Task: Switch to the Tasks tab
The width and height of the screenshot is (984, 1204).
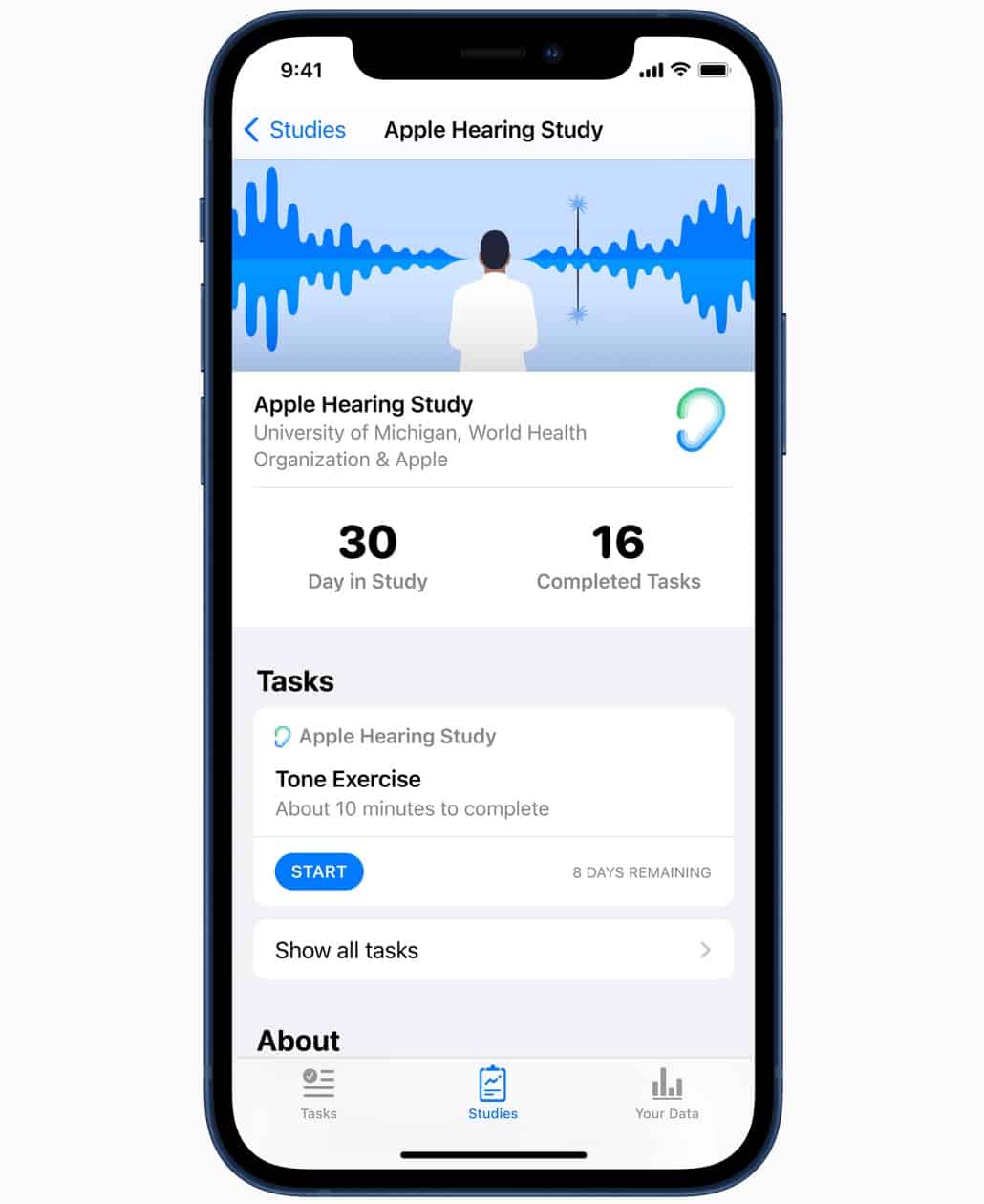Action: click(x=318, y=1093)
